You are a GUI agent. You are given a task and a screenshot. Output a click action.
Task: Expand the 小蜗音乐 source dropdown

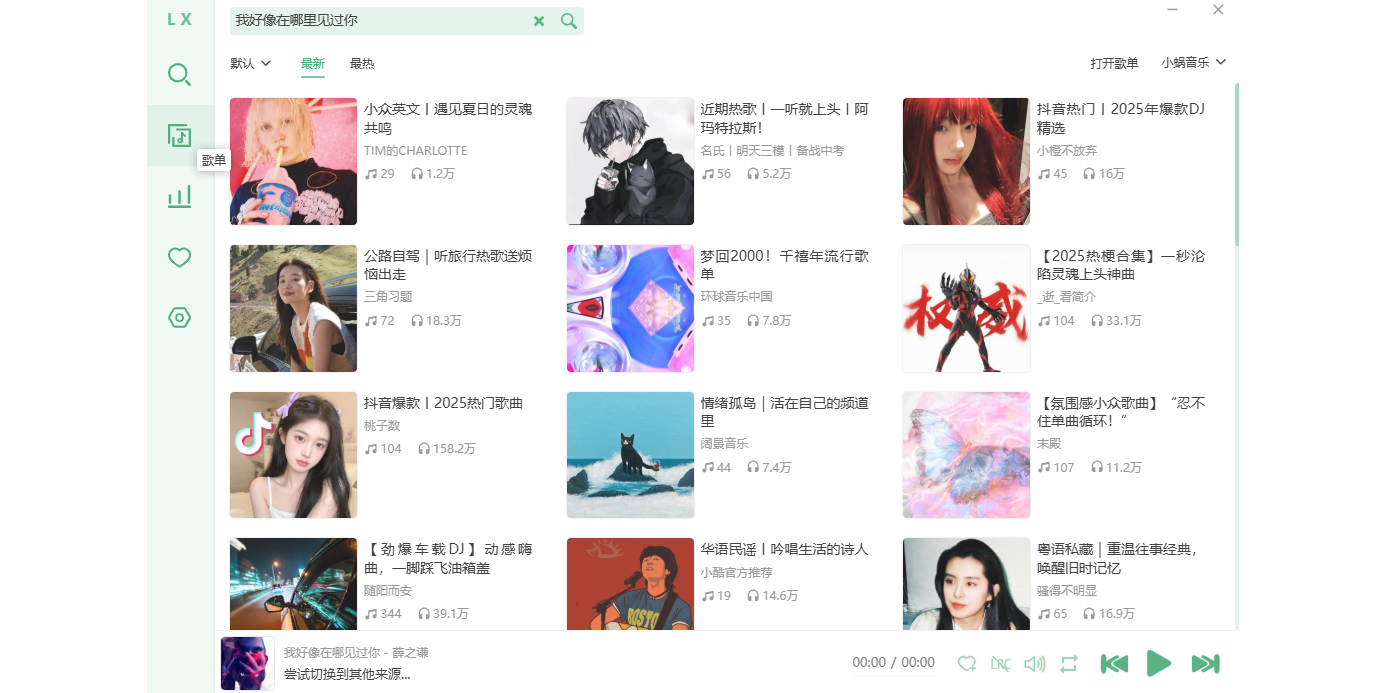click(1193, 62)
